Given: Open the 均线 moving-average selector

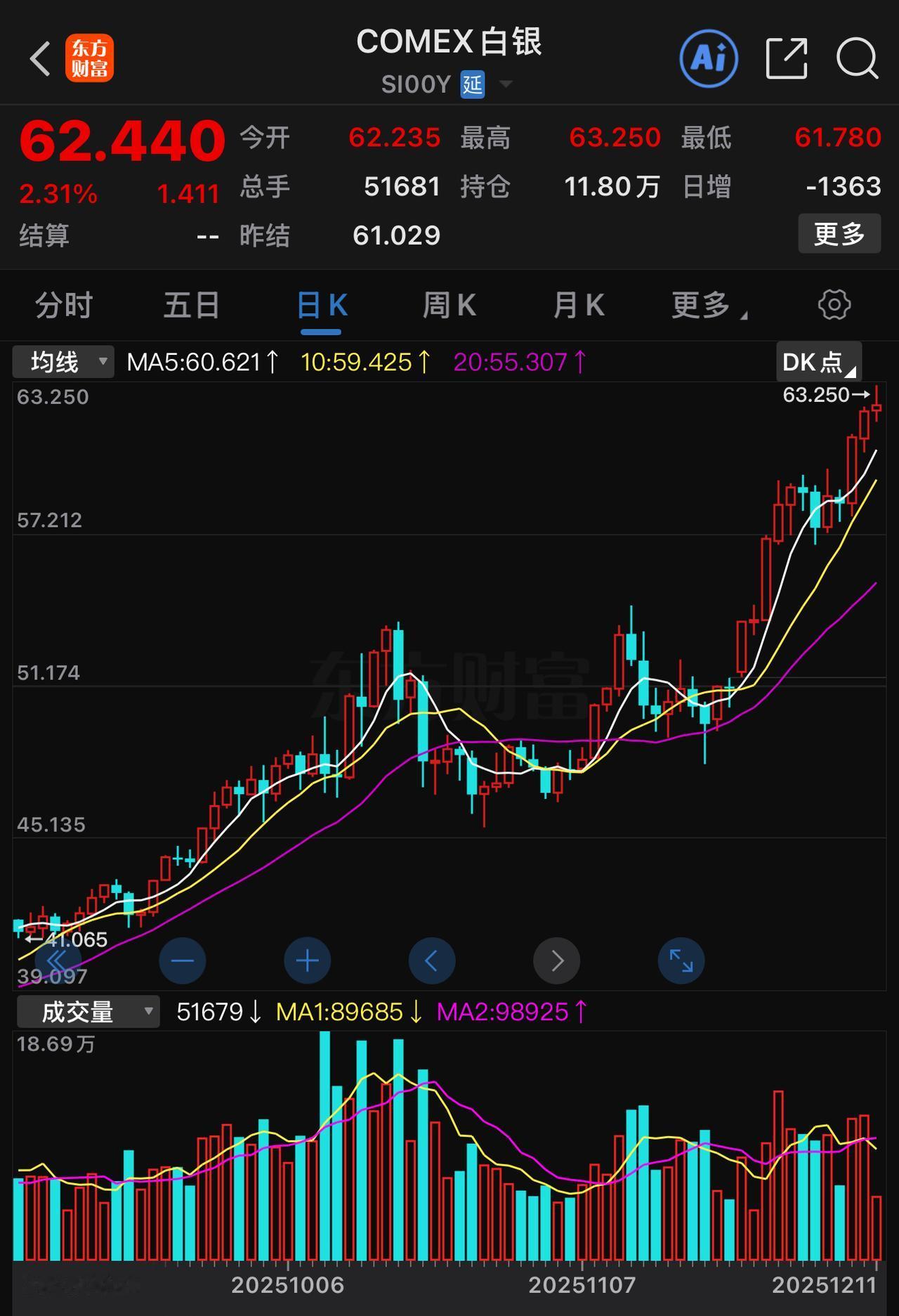Looking at the screenshot, I should (62, 362).
